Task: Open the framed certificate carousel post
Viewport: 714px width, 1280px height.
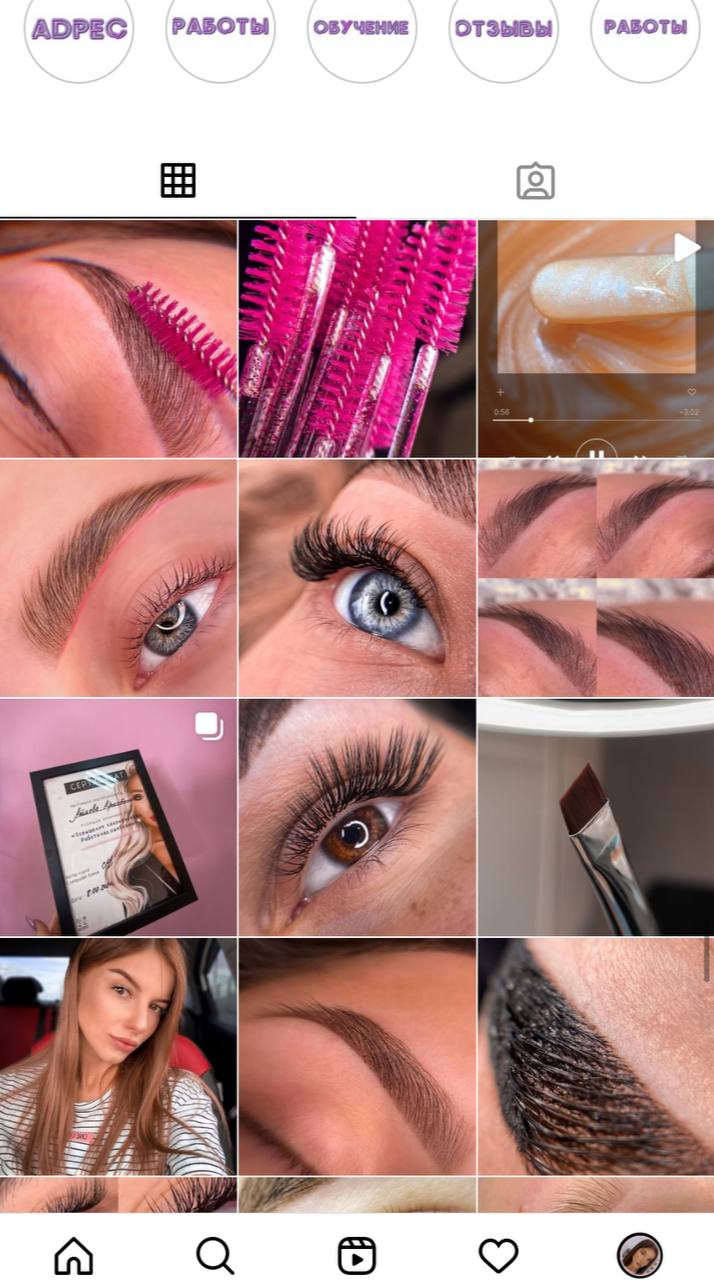Action: 118,817
